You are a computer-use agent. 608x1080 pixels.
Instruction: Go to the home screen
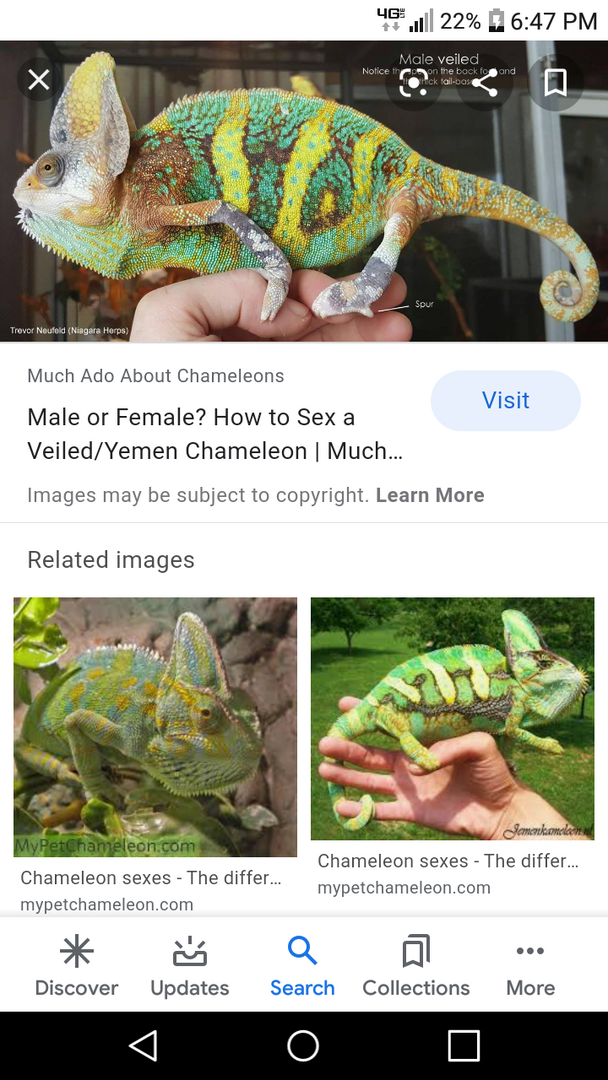tap(303, 1046)
